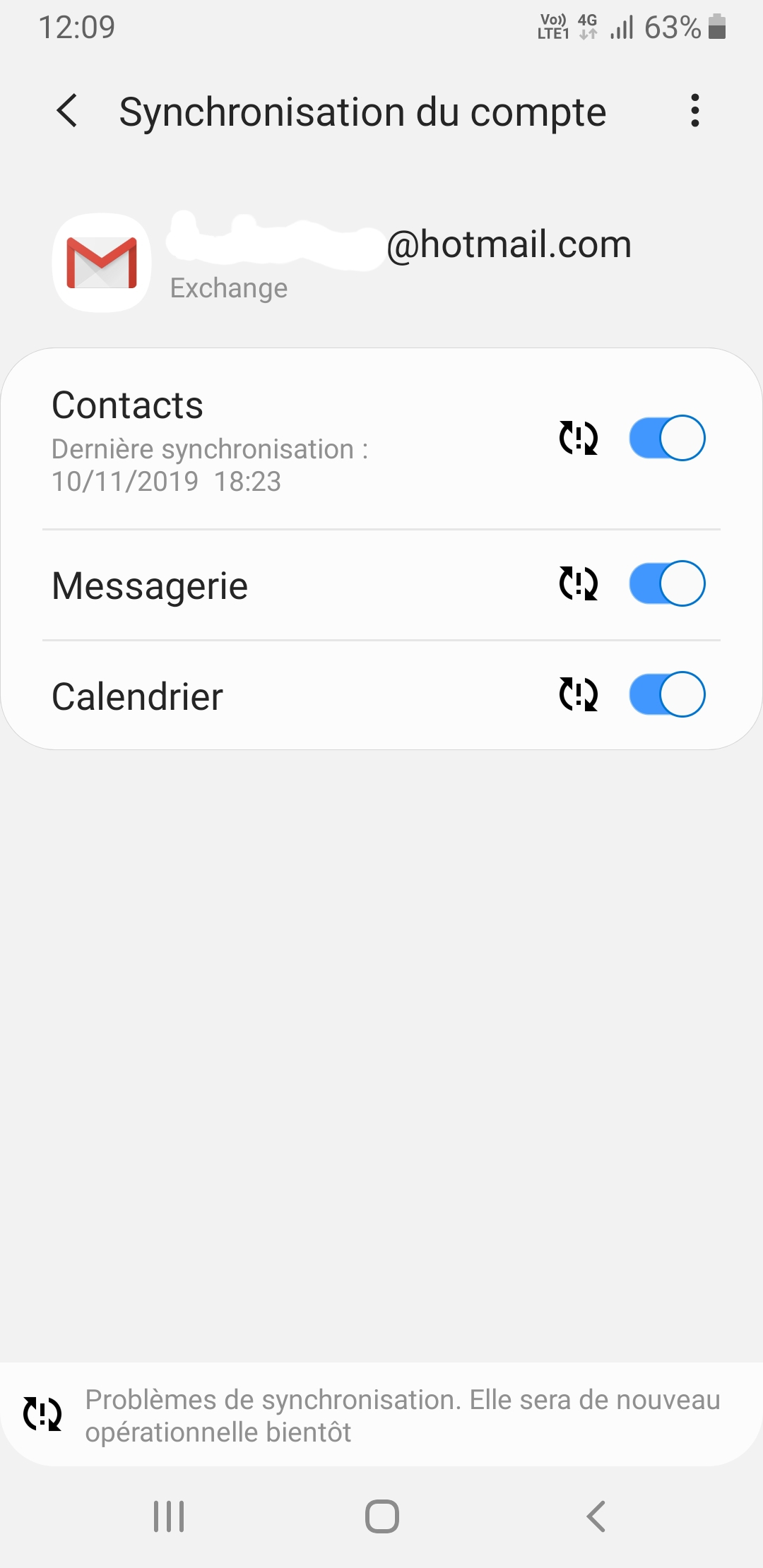Open the three-dot overflow menu
Viewport: 763px width, 1568px height.
[x=695, y=111]
